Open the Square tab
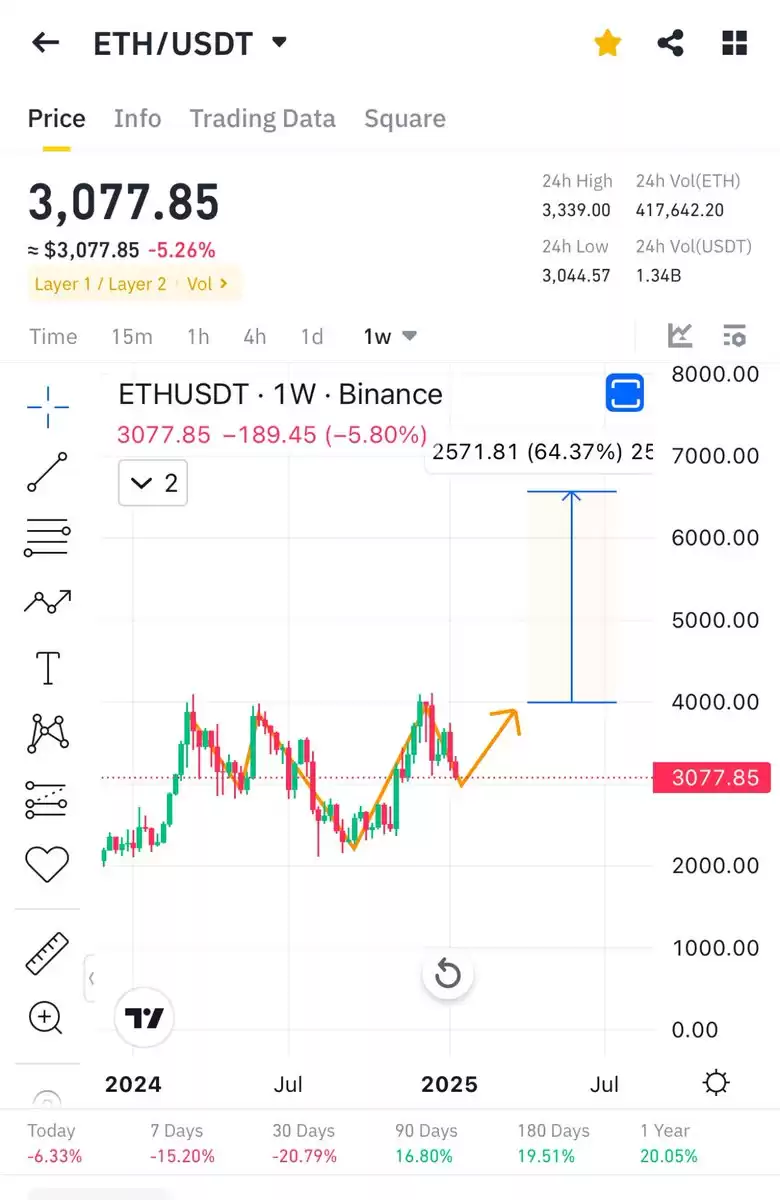780x1200 pixels. click(x=404, y=118)
